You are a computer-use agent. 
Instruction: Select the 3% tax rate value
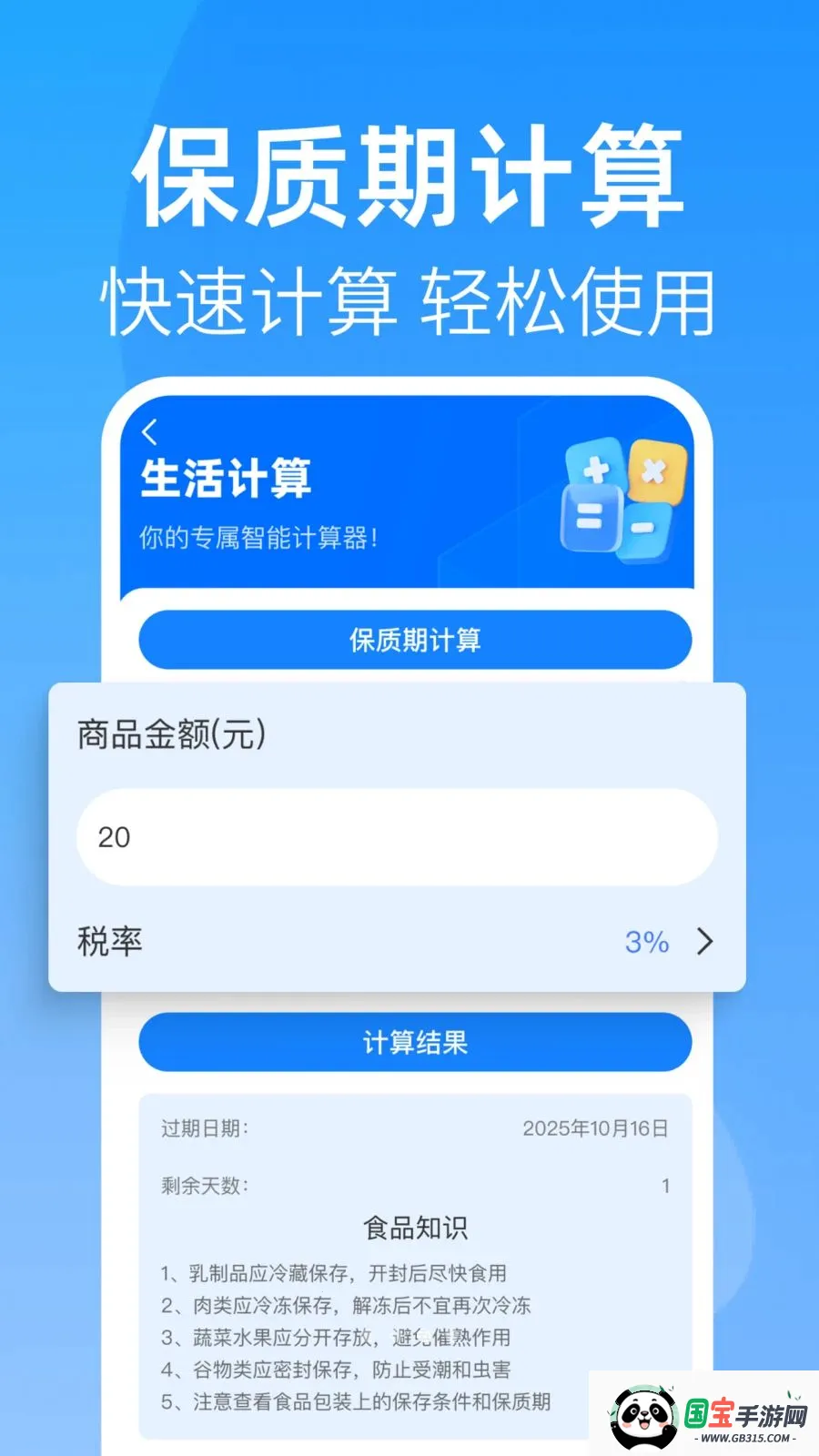click(646, 942)
